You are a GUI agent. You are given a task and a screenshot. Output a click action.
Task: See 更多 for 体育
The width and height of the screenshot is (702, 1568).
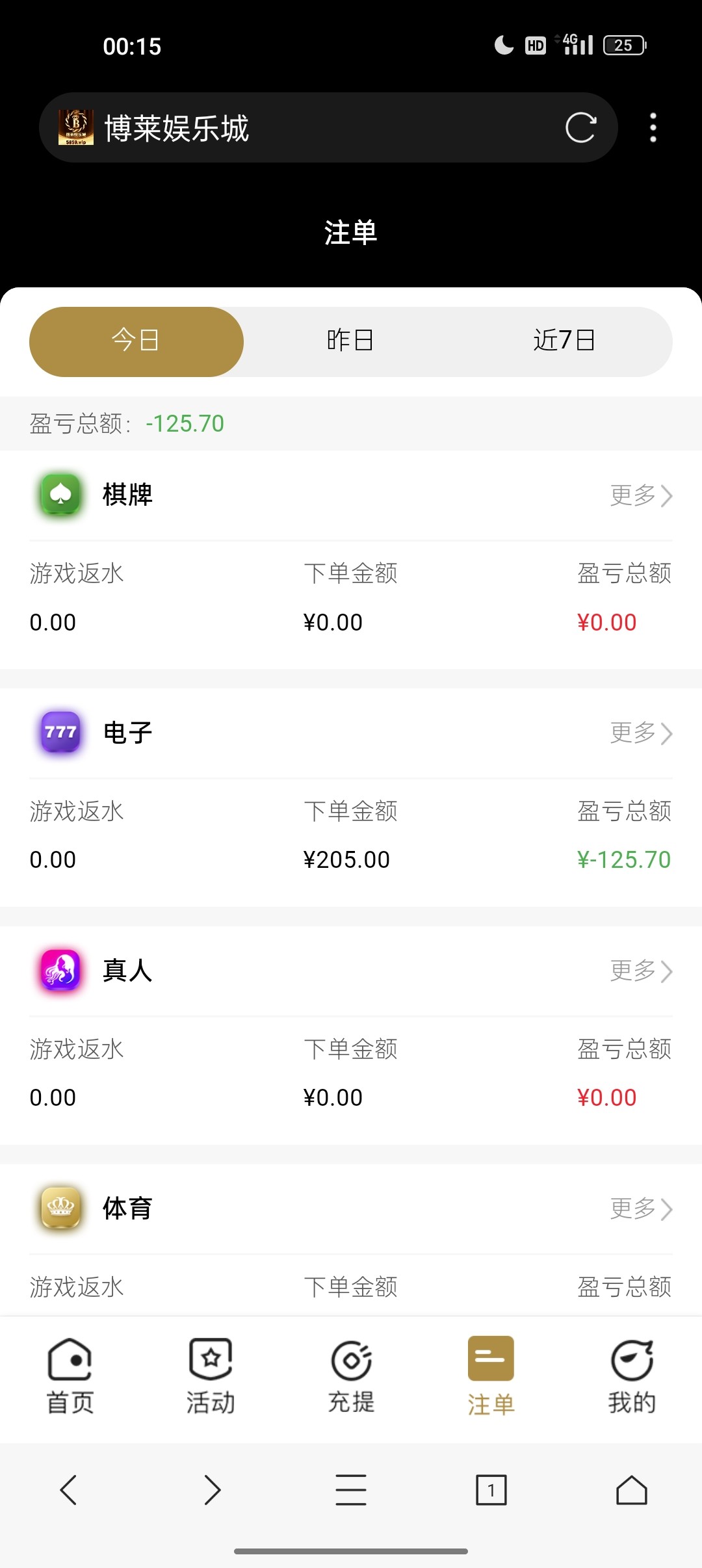pyautogui.click(x=640, y=1209)
